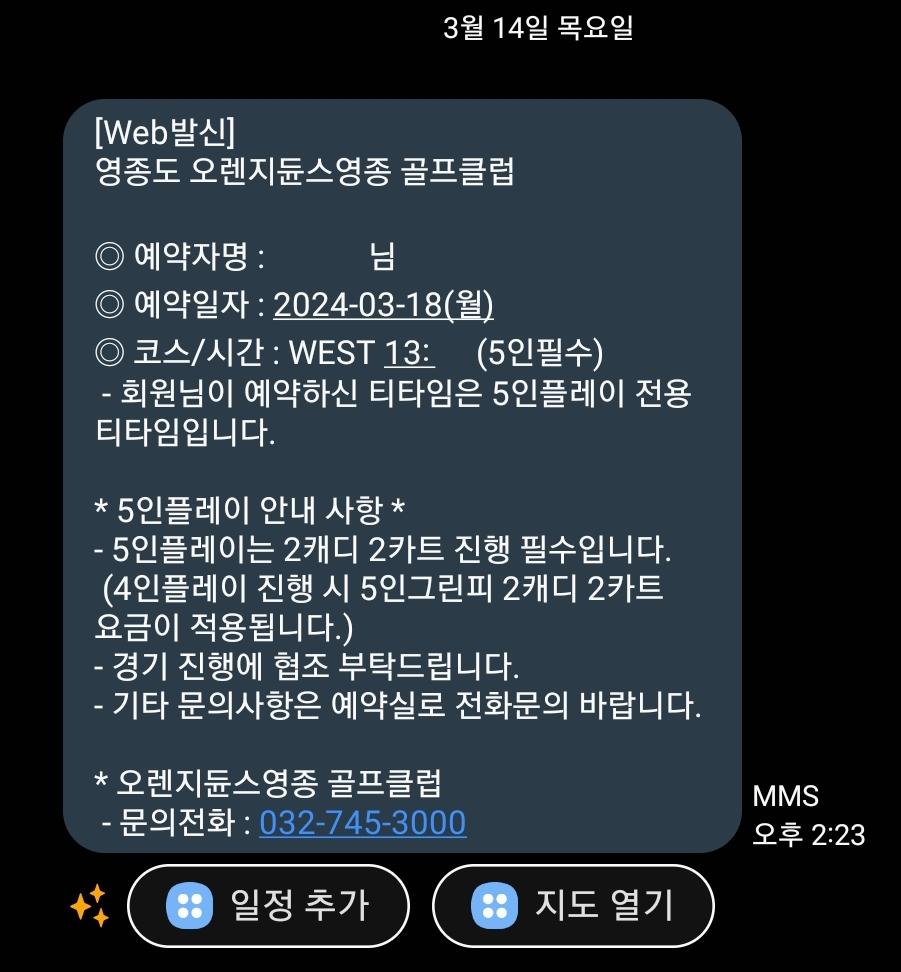Tap the 일정 추가 button
Screen dimensions: 901x972
click(268, 906)
